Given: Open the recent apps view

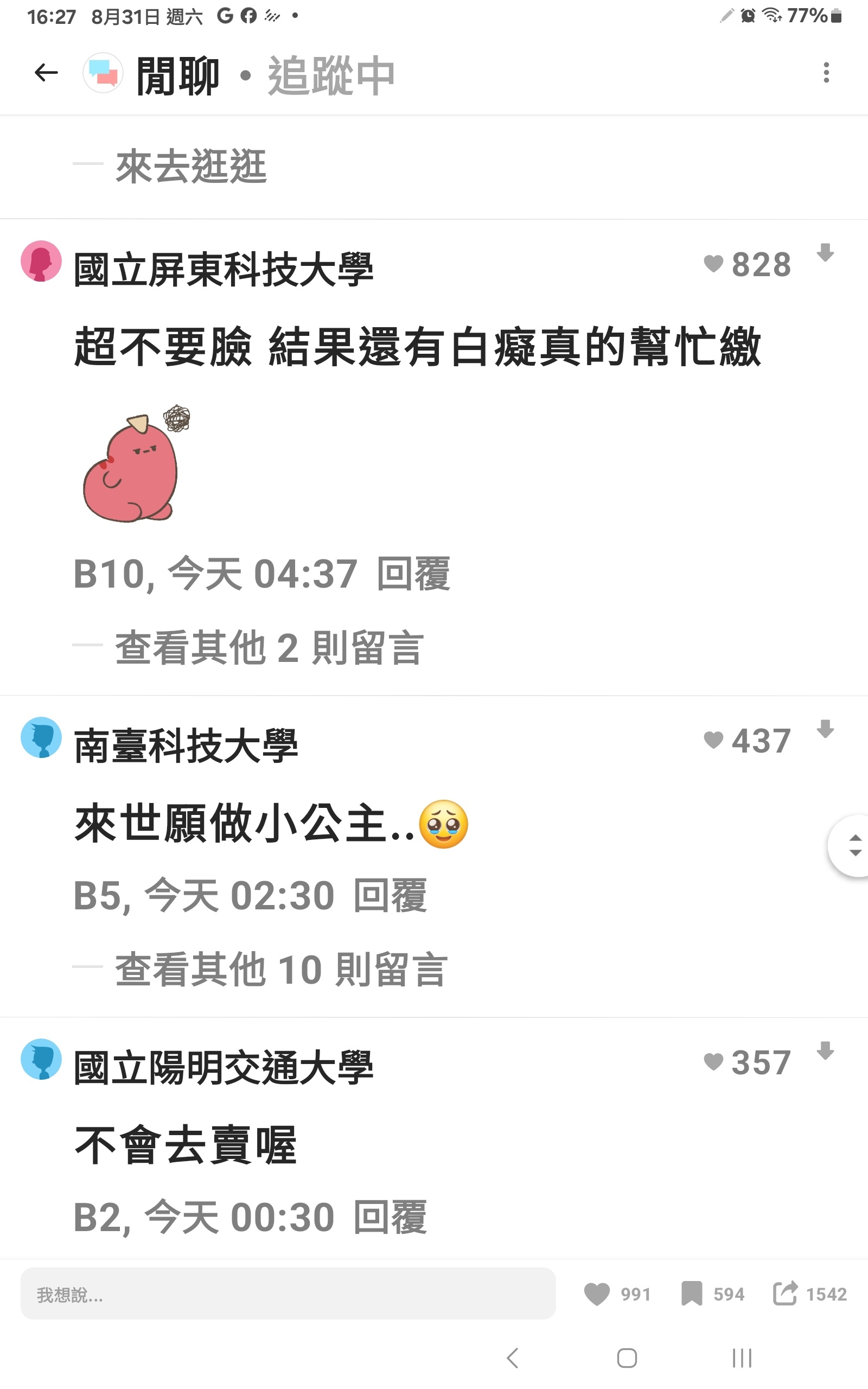Looking at the screenshot, I should point(742,1358).
